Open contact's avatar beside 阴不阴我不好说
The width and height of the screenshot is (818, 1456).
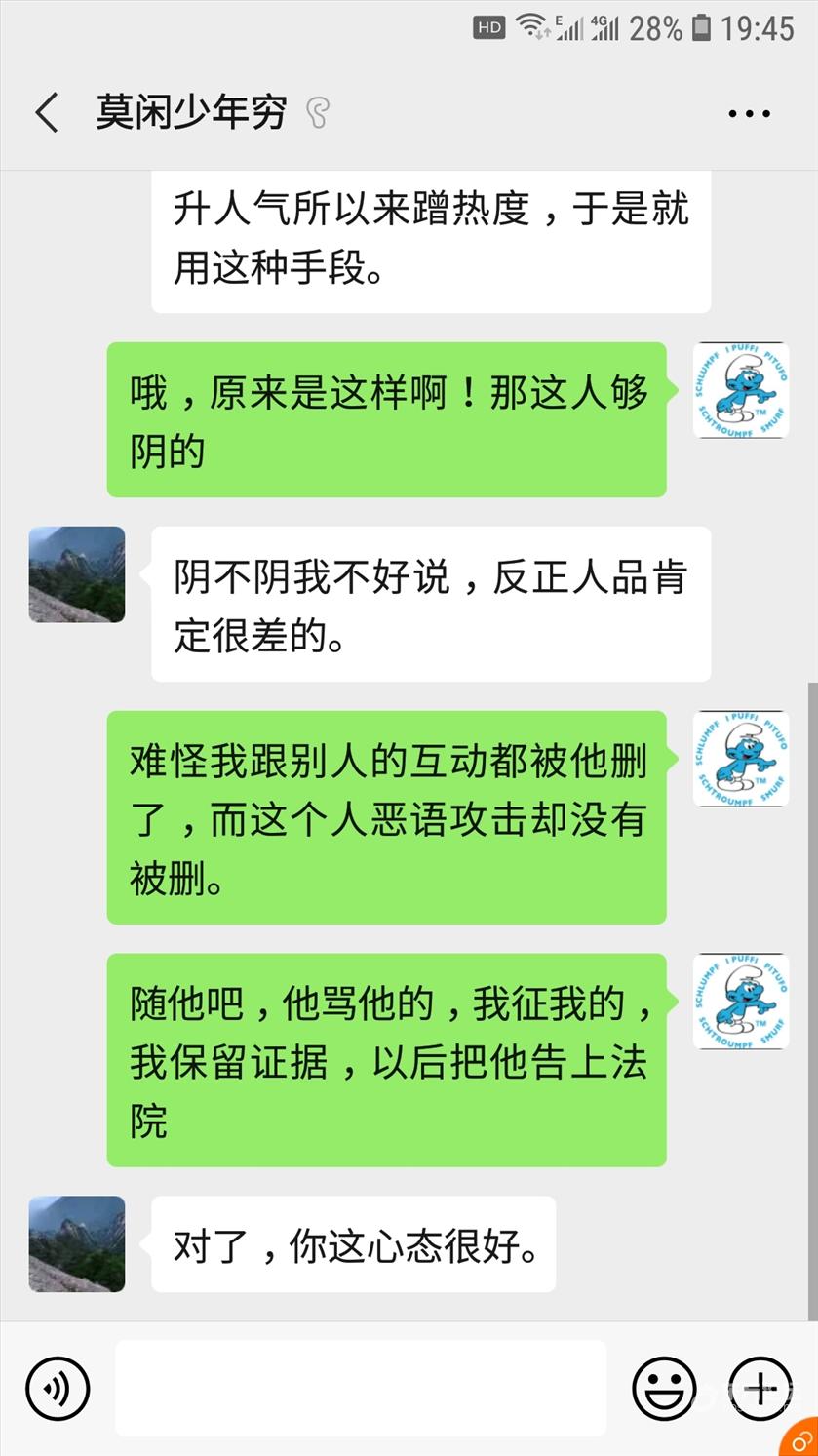(77, 574)
